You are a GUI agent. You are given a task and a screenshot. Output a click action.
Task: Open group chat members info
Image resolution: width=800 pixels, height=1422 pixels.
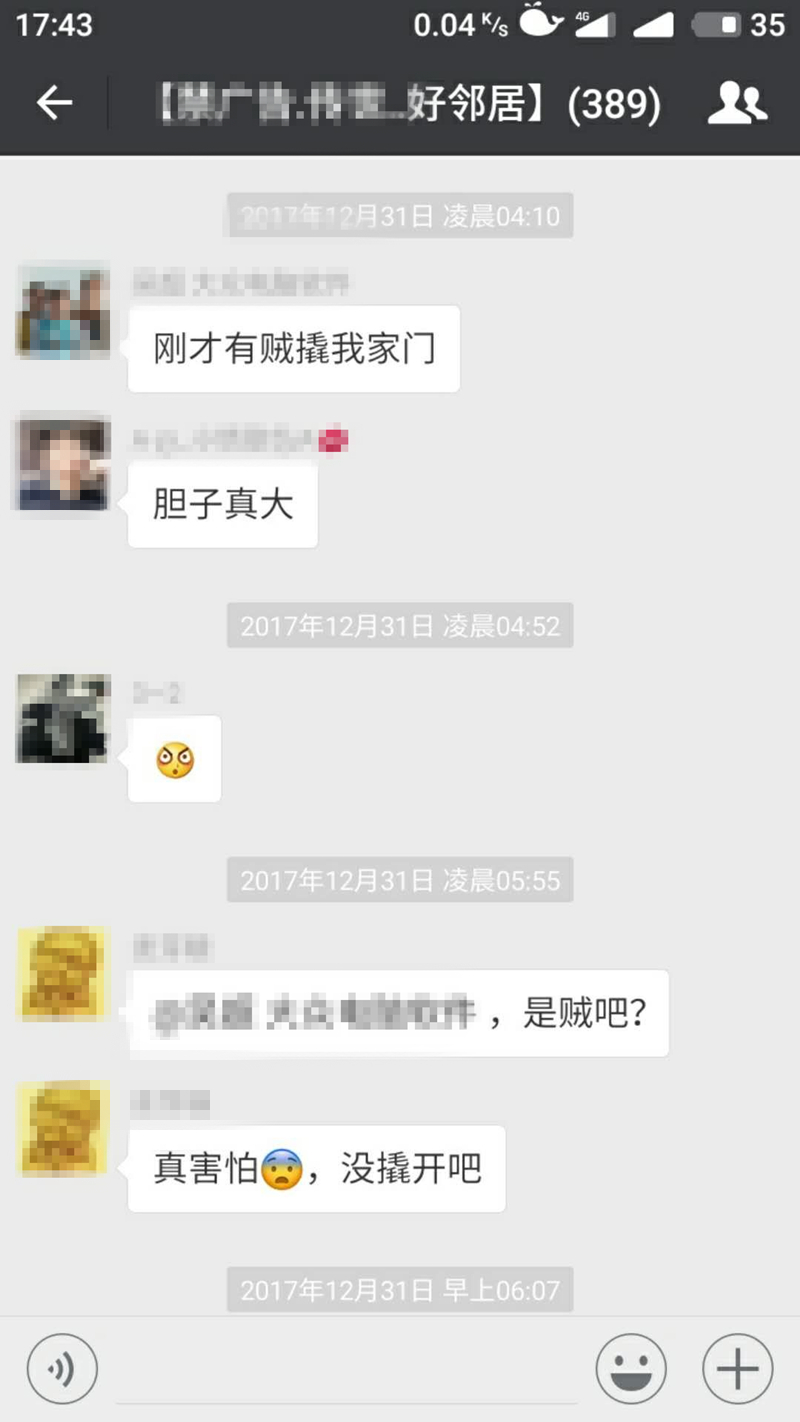pyautogui.click(x=737, y=102)
